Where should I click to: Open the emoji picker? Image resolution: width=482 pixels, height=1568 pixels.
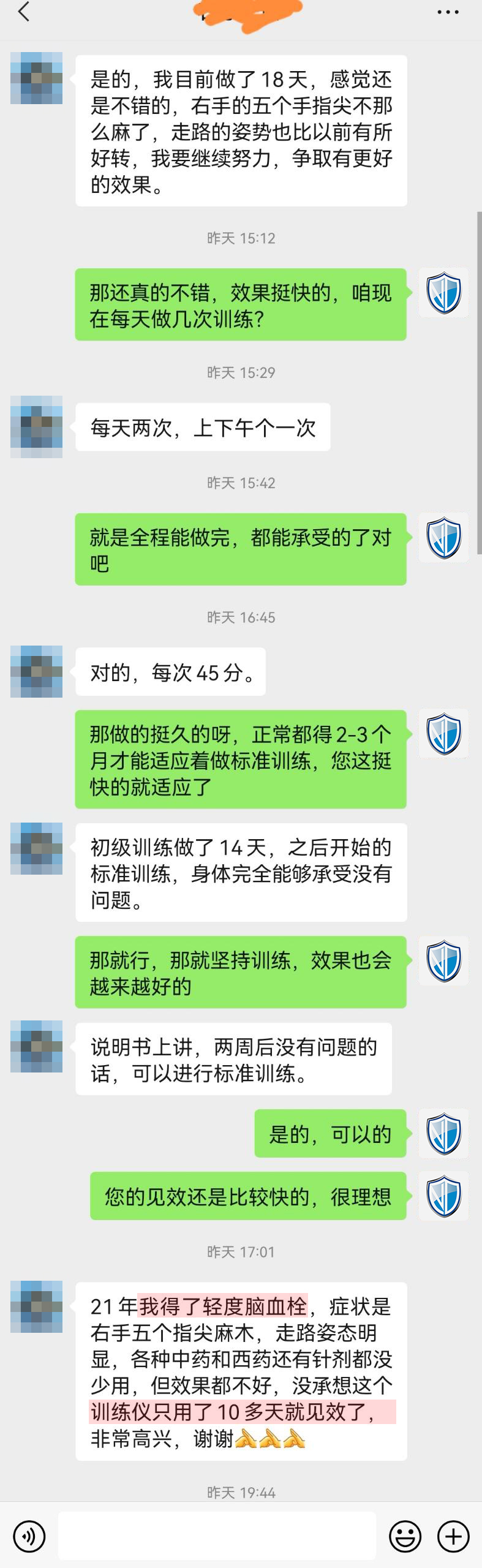click(x=405, y=1536)
